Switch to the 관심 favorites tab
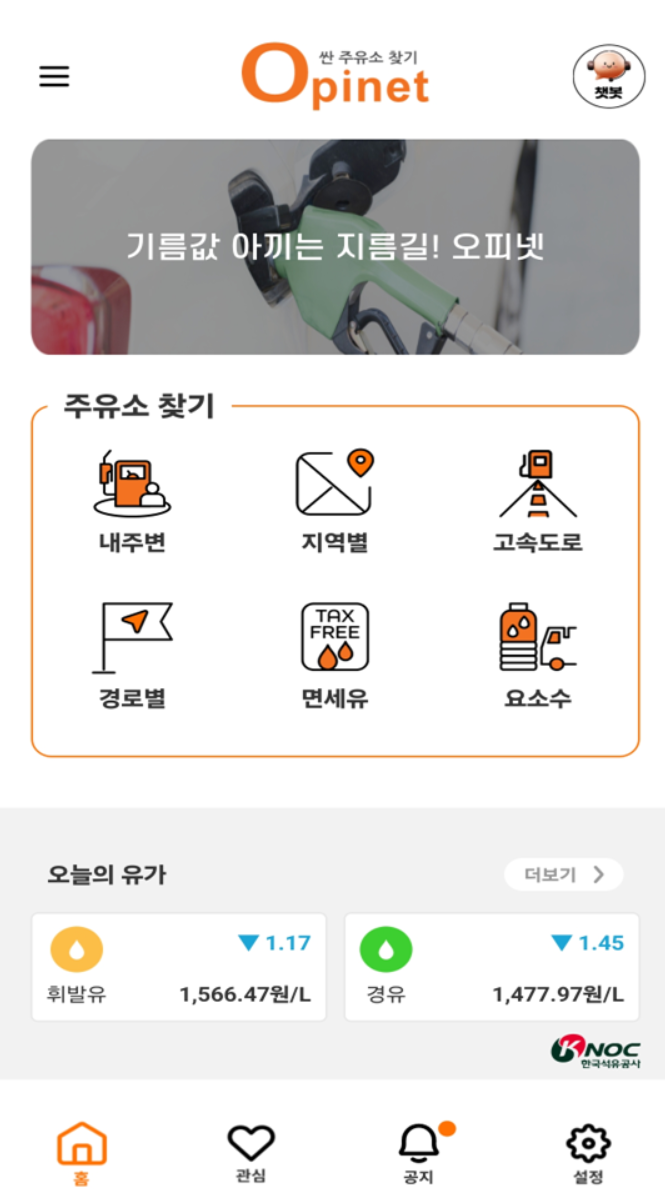 (x=251, y=1153)
